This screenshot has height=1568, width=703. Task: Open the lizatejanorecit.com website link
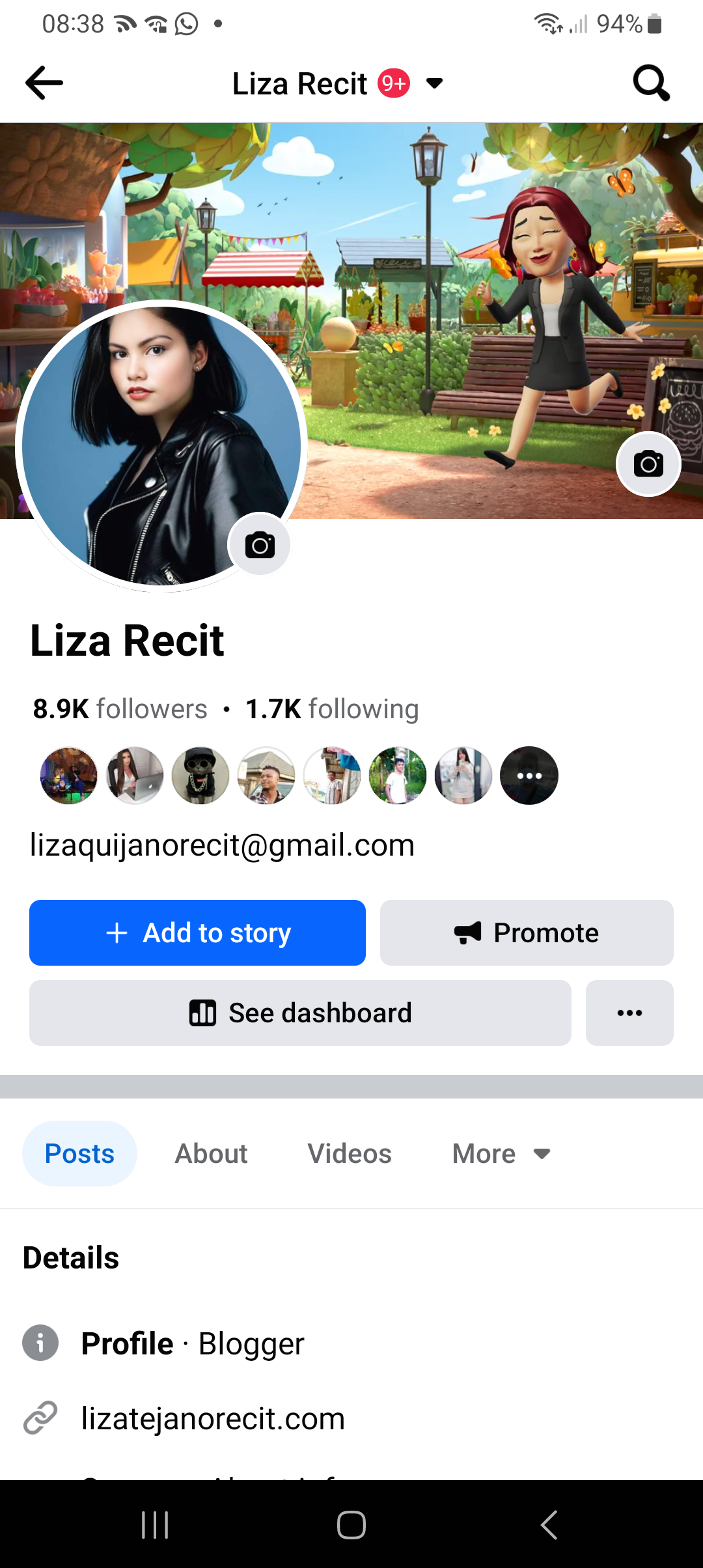coord(213,1418)
